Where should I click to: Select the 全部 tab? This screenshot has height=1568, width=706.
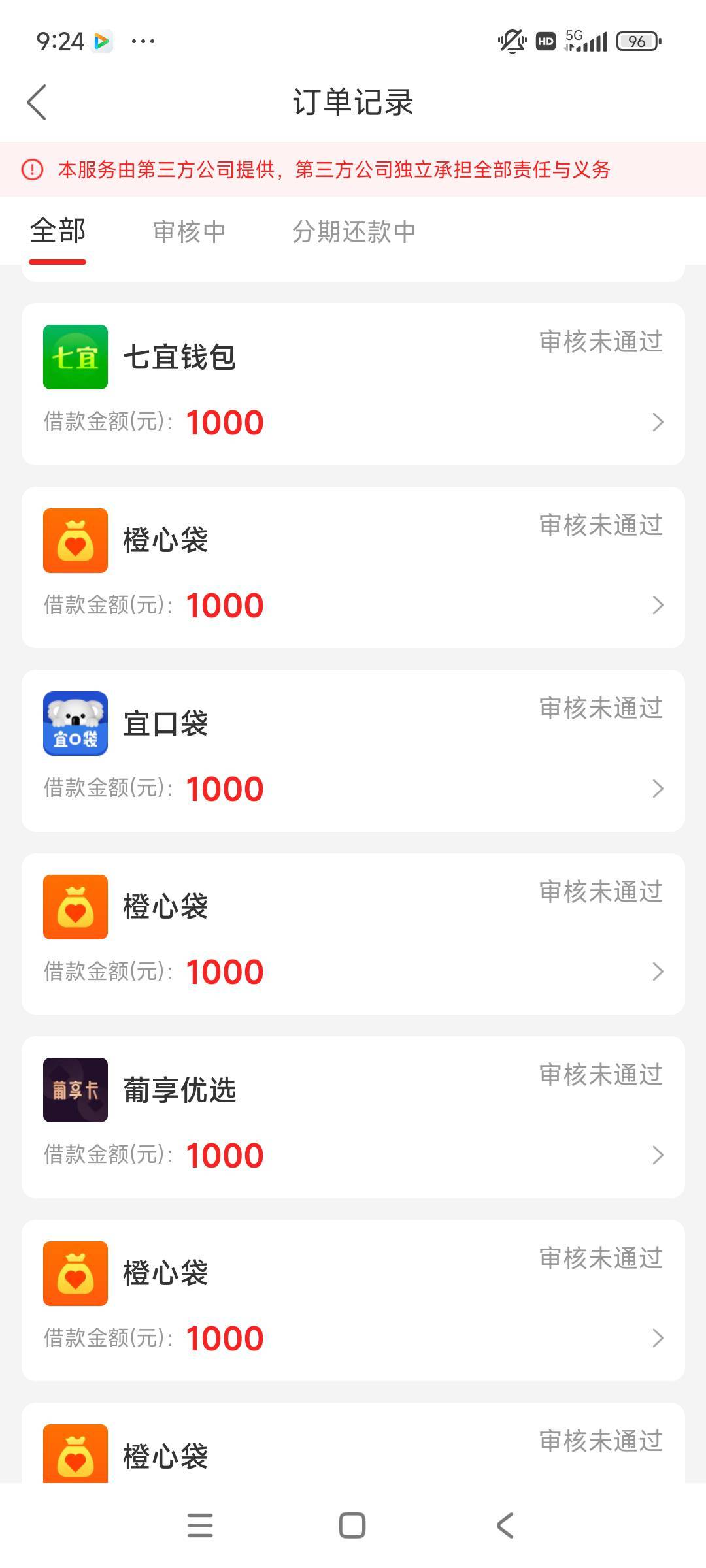(58, 231)
